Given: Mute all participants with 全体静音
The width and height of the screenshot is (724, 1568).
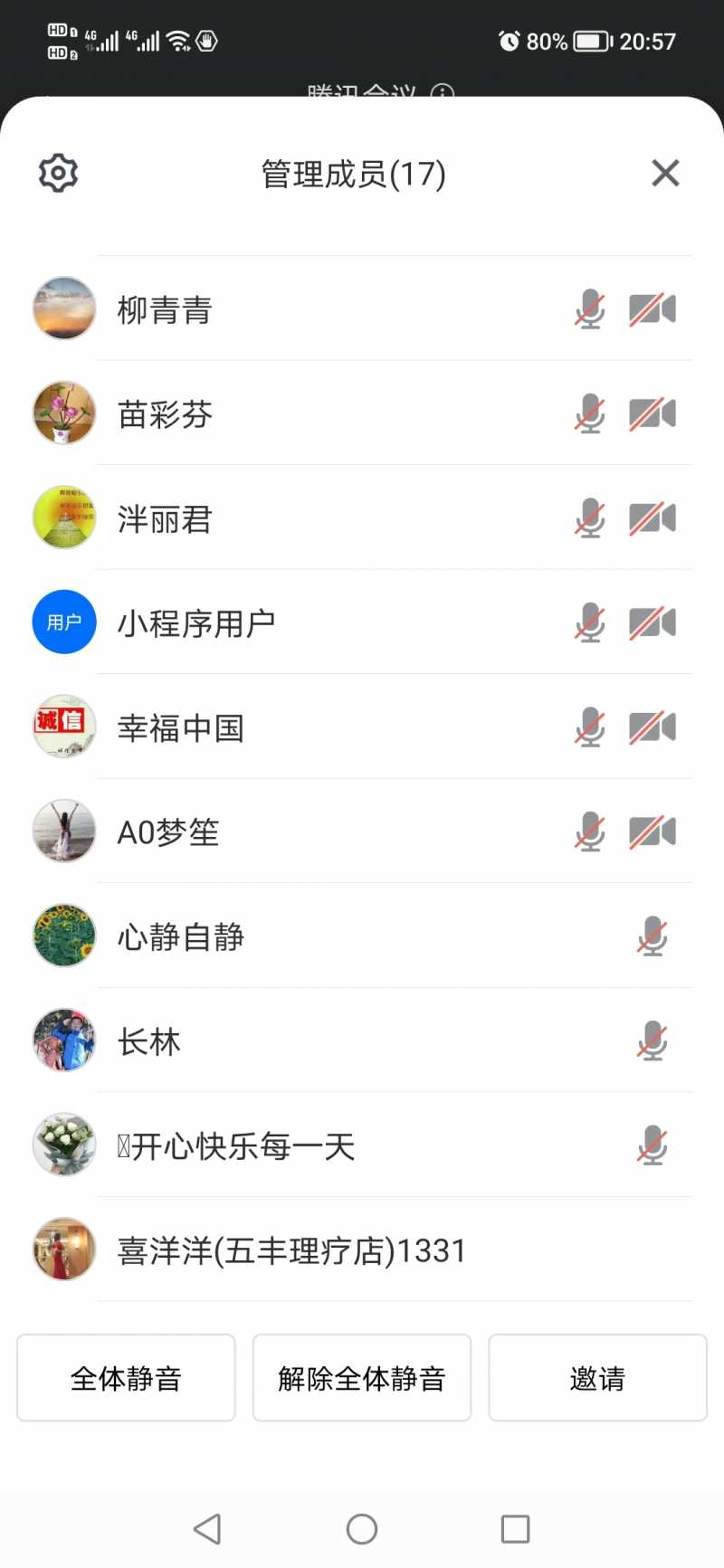Looking at the screenshot, I should [x=126, y=1378].
